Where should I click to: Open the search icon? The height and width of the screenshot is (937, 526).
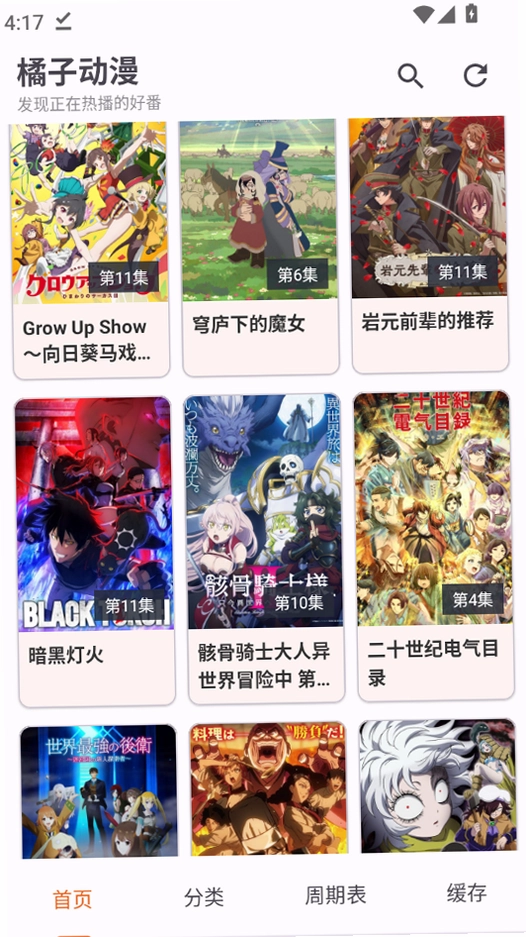(411, 76)
